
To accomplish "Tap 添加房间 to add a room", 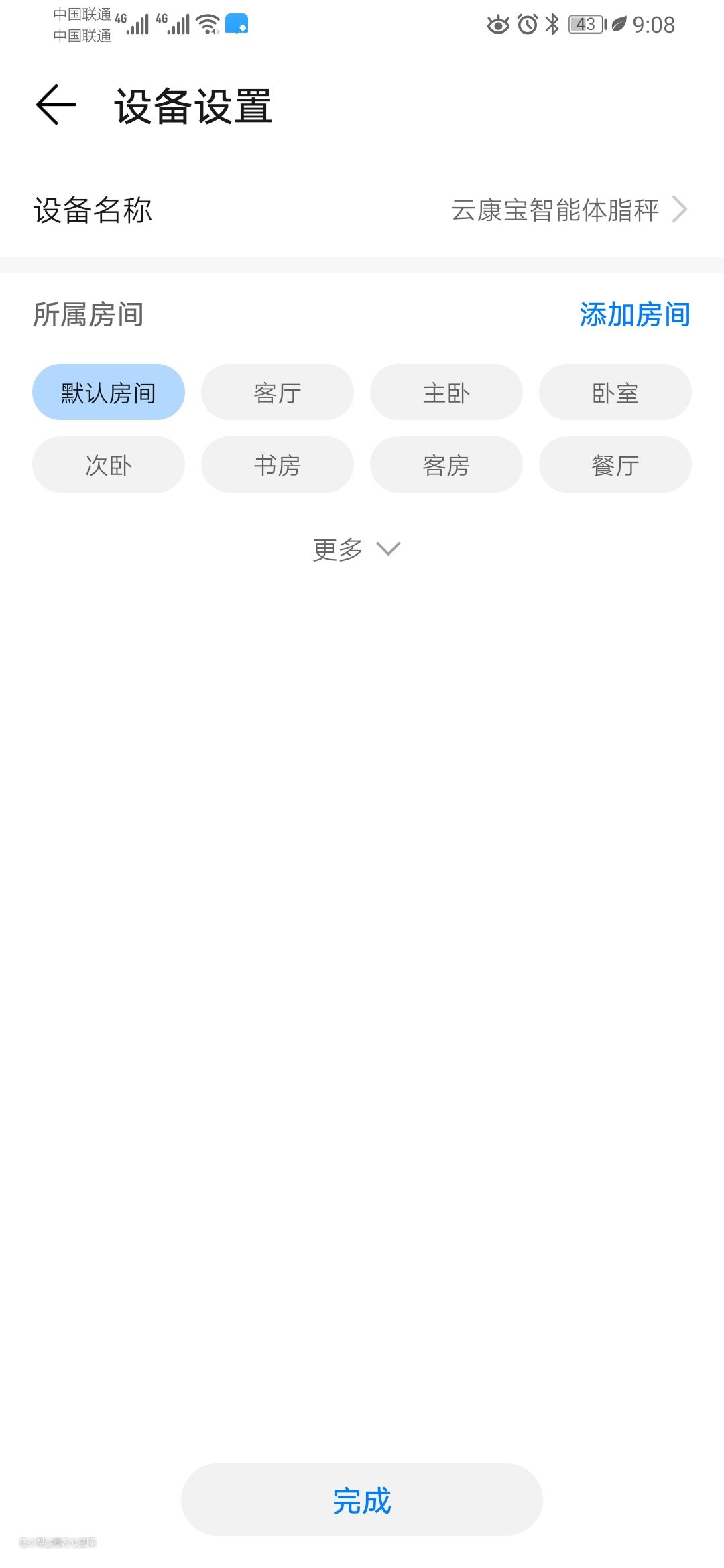I will tap(634, 314).
